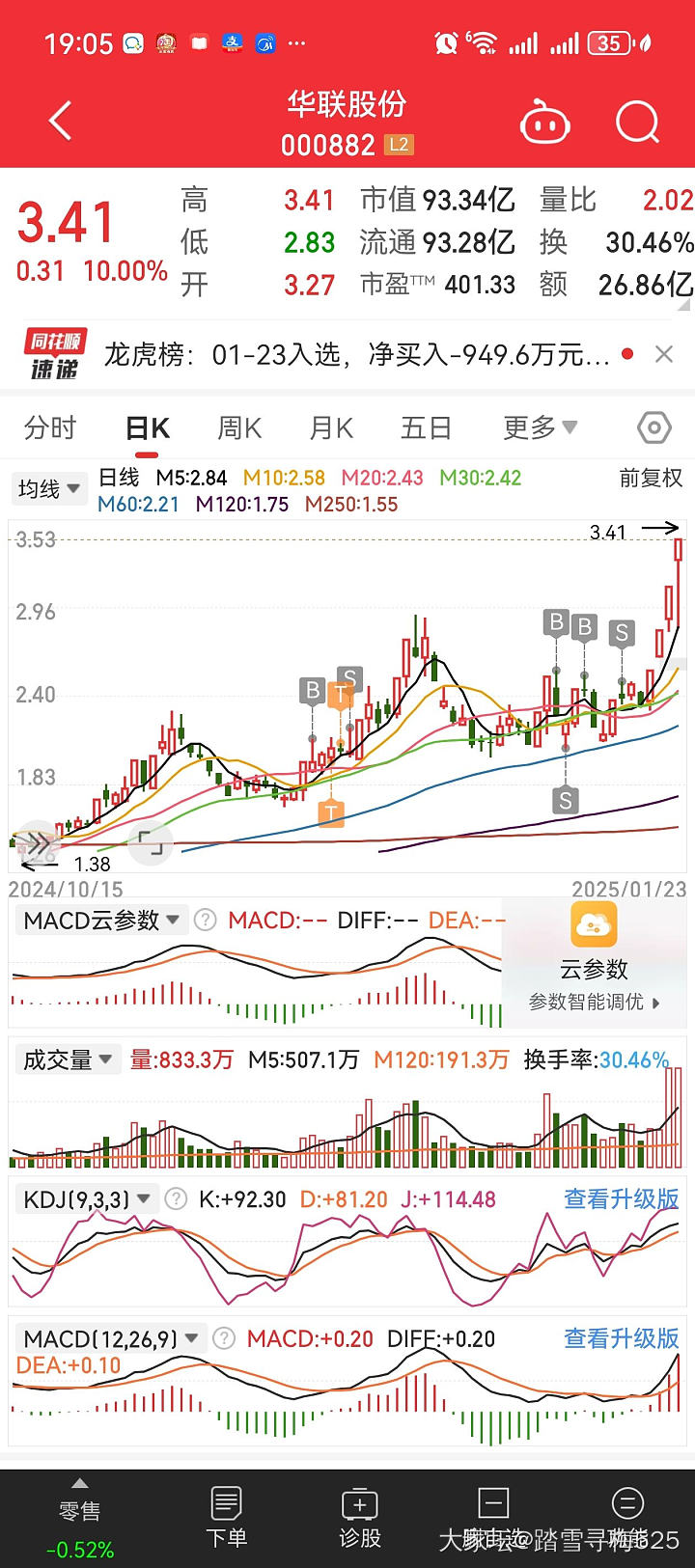Show the 月K chart
695x1568 pixels.
(x=331, y=427)
